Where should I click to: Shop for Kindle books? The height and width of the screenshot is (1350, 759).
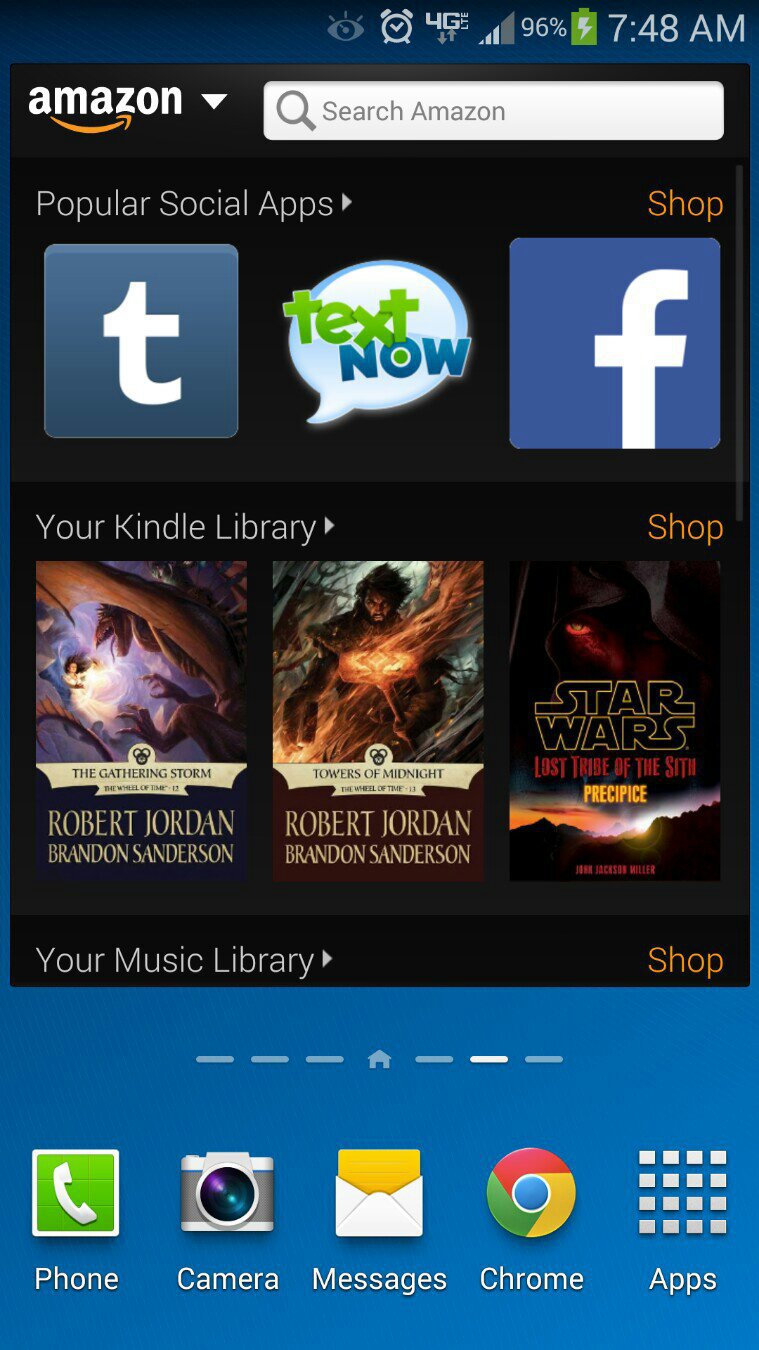click(x=684, y=526)
